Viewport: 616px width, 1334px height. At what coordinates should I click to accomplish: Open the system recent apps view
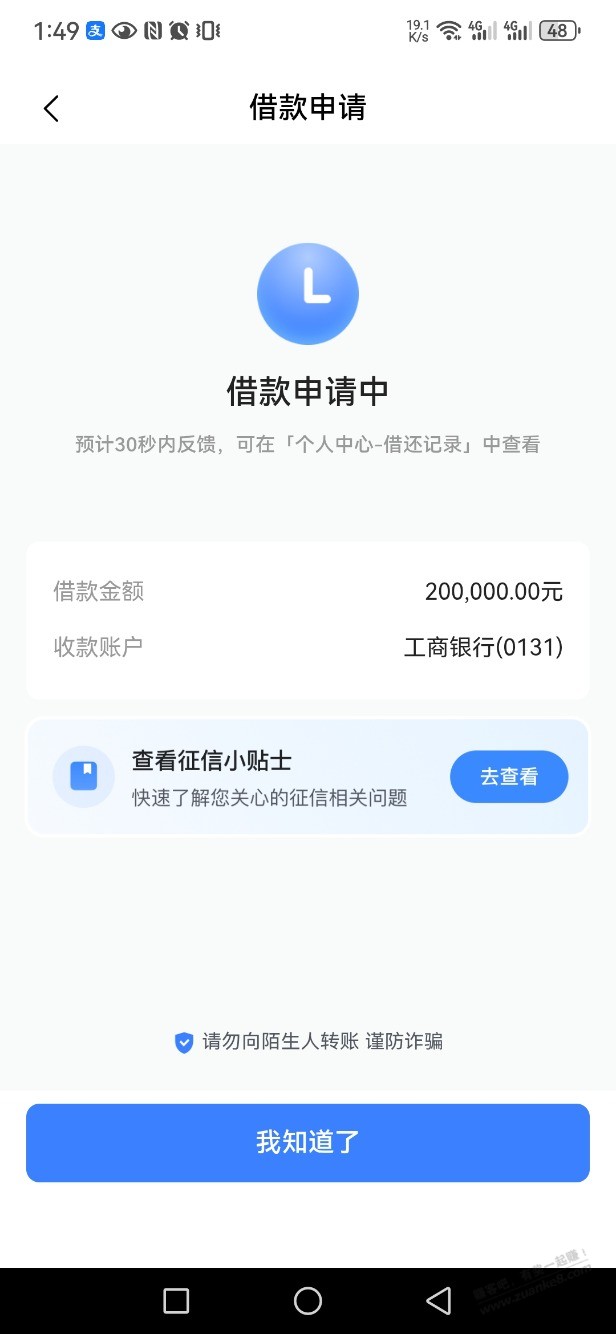tap(176, 1300)
